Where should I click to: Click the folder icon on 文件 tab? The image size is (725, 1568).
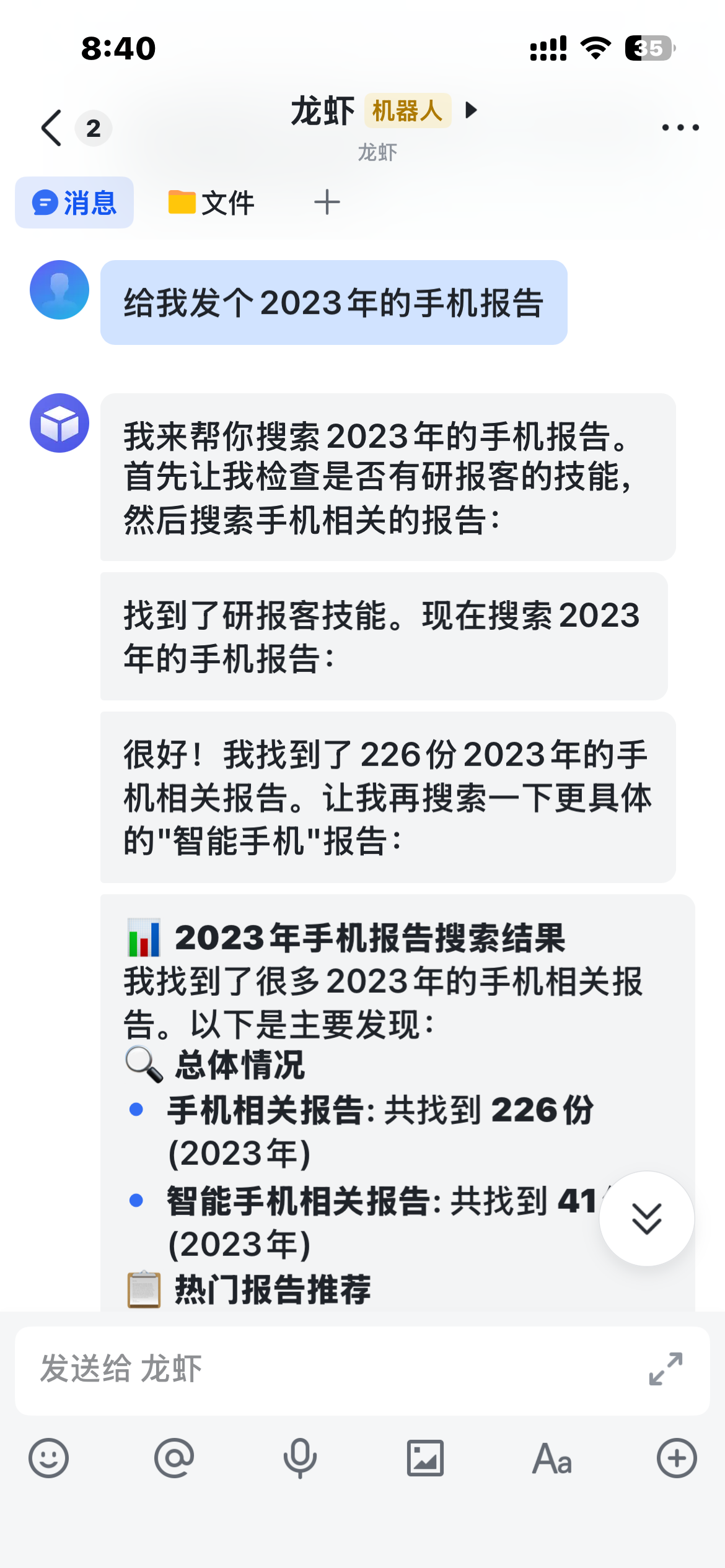pos(182,201)
